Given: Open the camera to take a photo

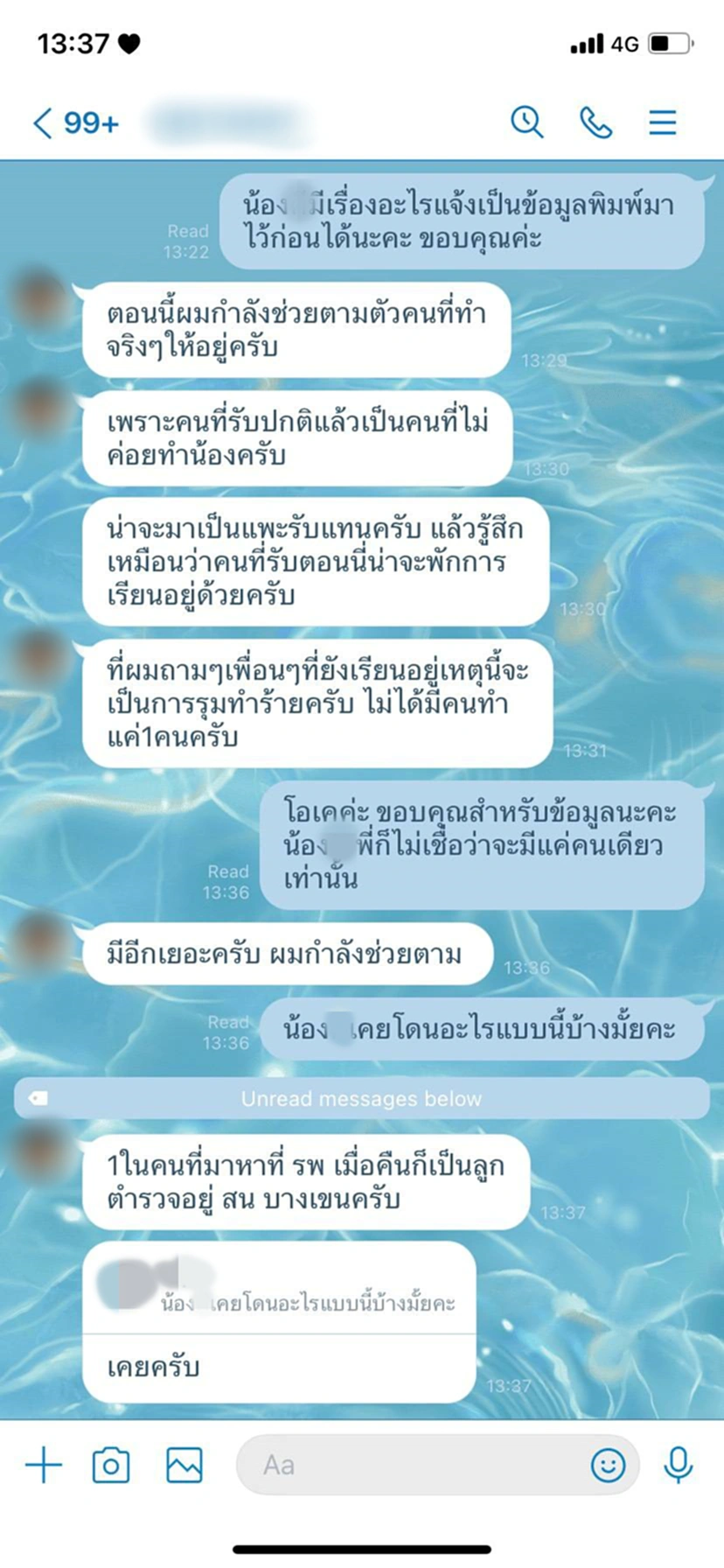Looking at the screenshot, I should coord(111,1464).
